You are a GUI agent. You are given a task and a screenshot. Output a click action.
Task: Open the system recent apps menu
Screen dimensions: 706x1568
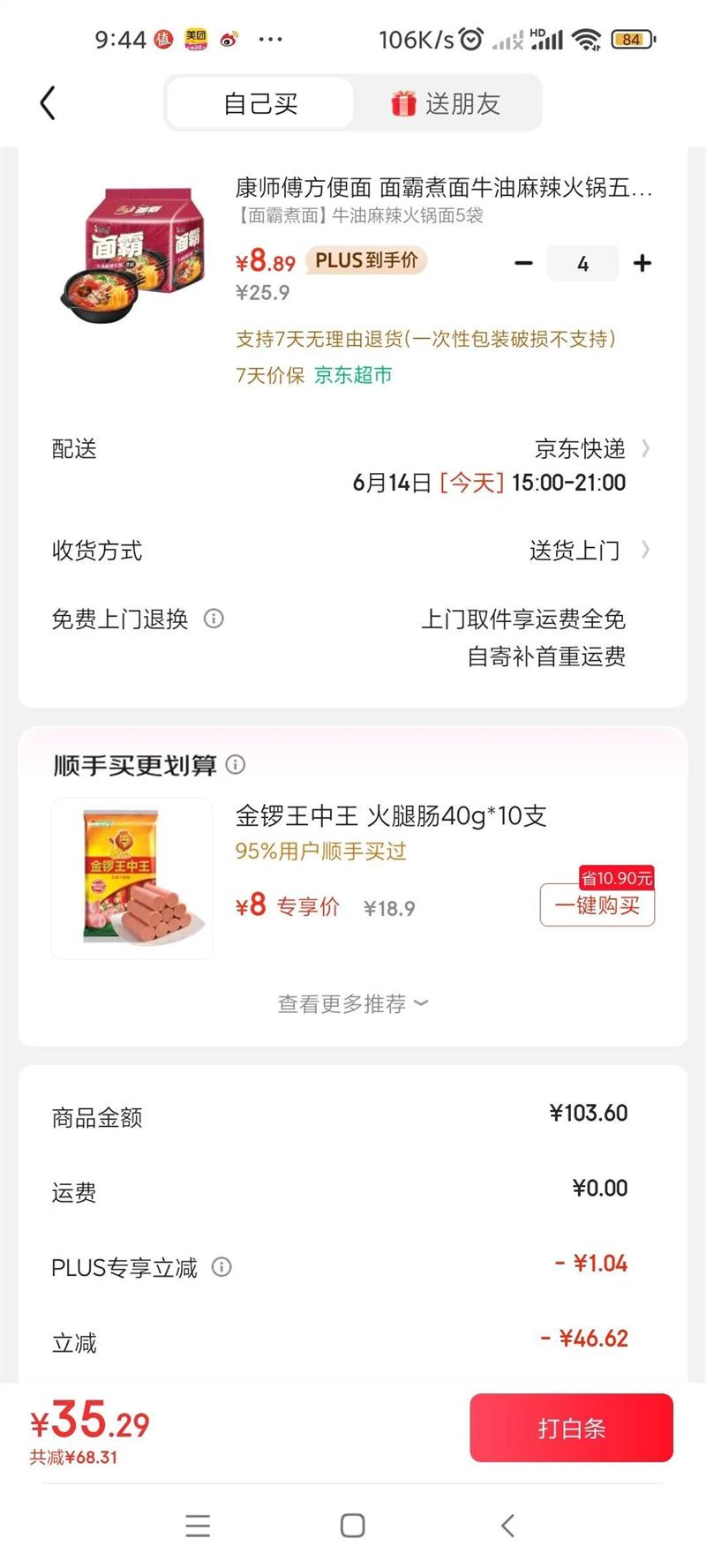click(198, 1526)
